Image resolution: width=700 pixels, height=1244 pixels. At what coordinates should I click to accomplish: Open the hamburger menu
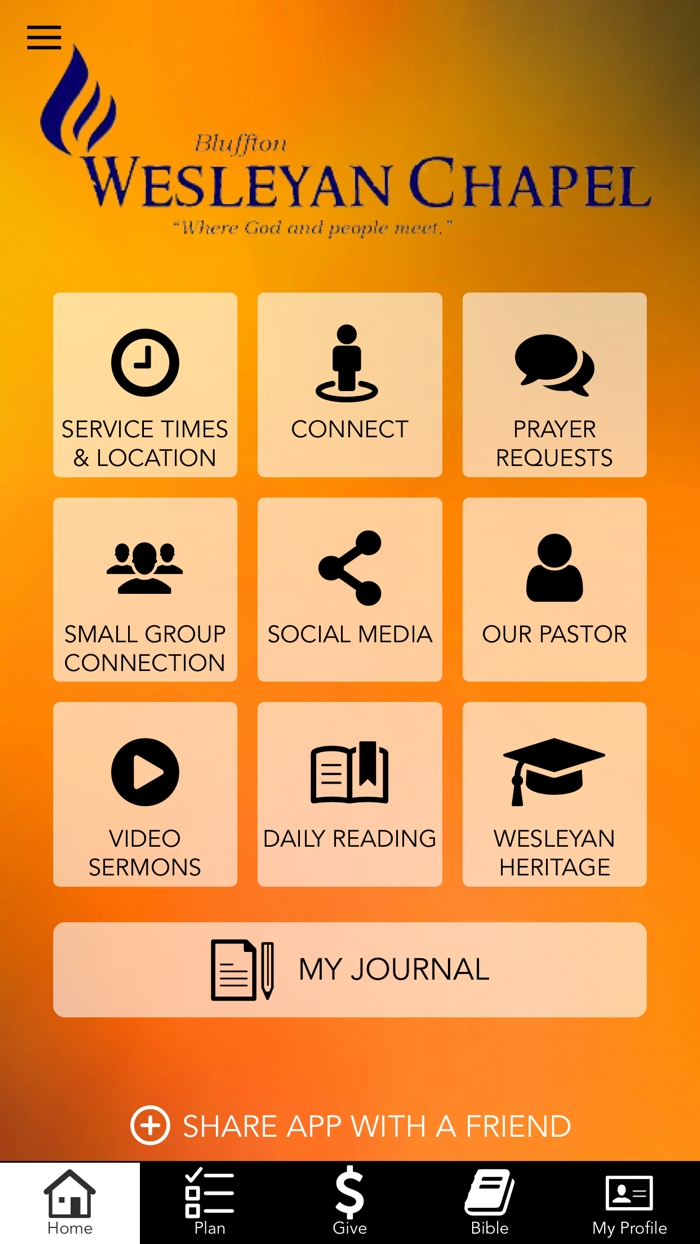(44, 38)
